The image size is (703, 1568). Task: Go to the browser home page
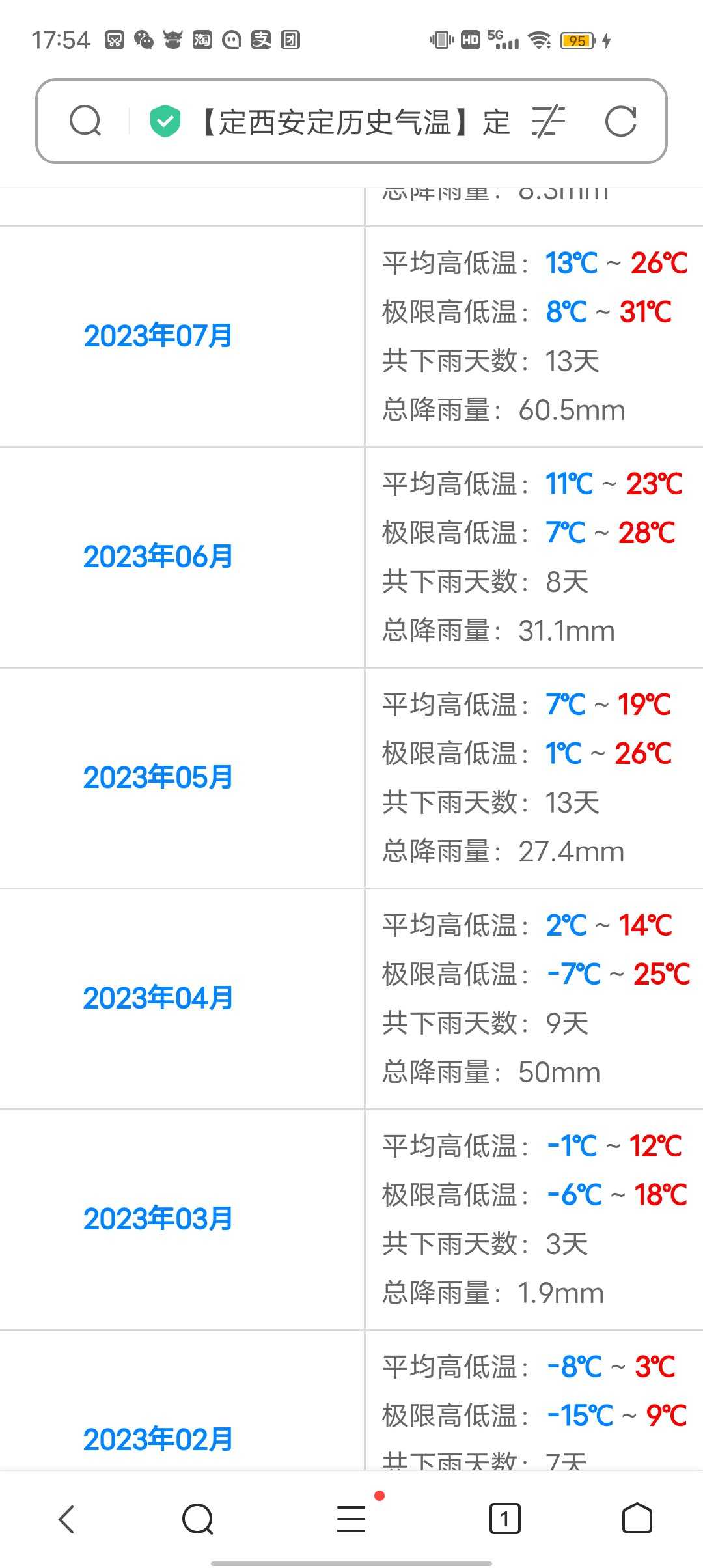(x=637, y=1519)
